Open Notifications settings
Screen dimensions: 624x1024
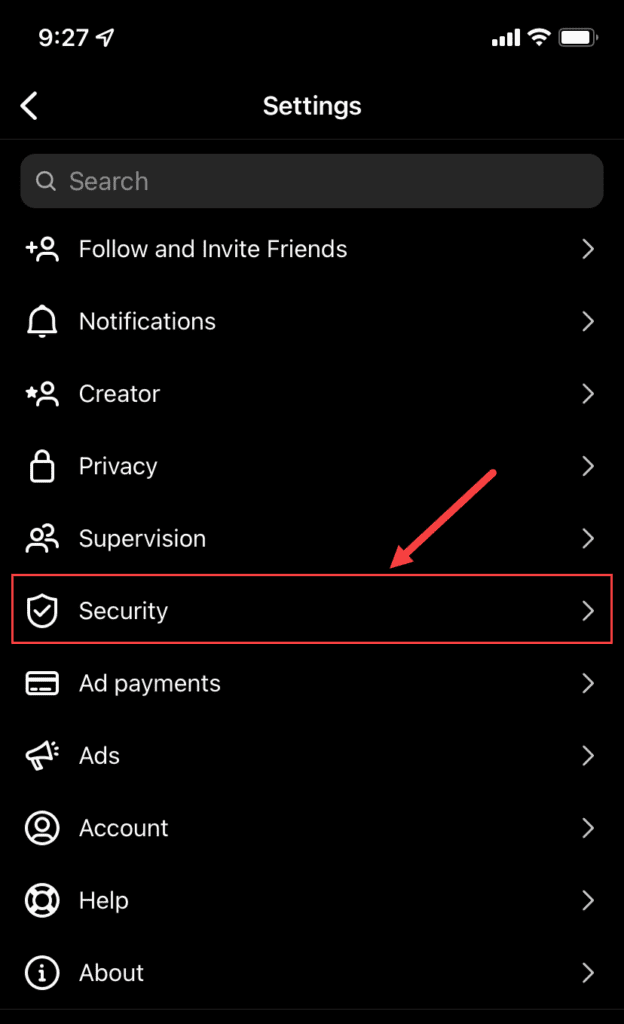312,321
